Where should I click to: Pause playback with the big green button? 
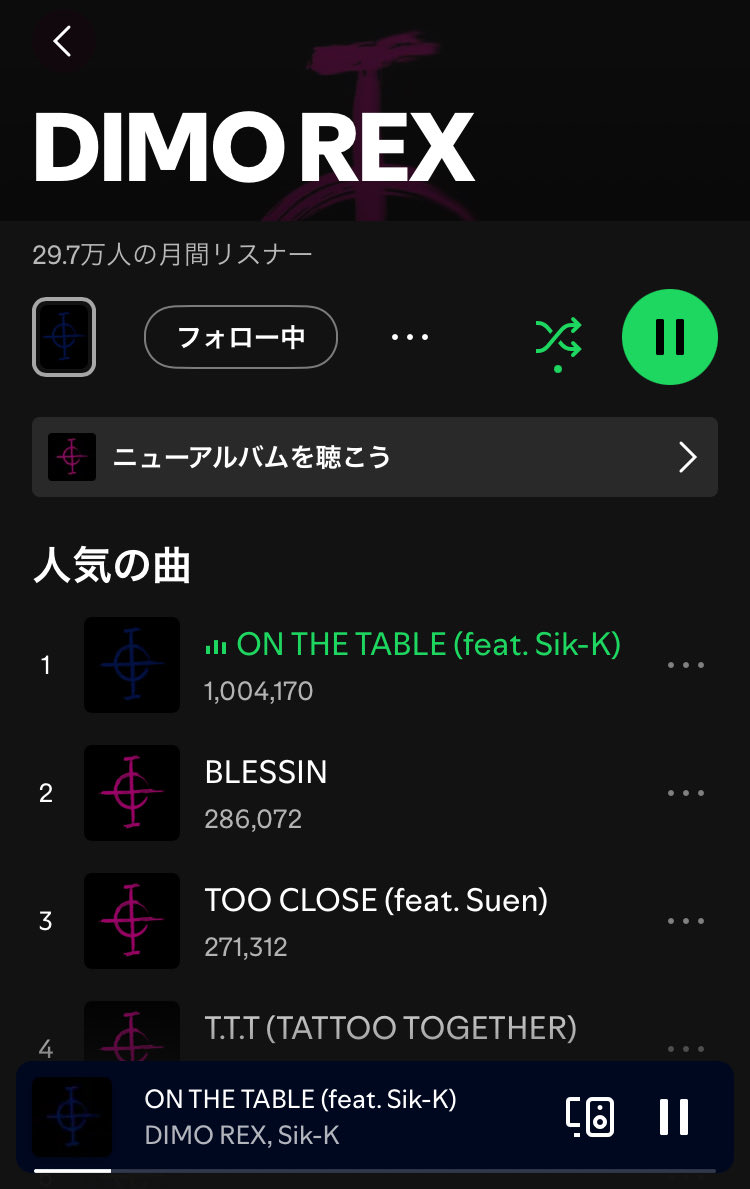tap(669, 337)
